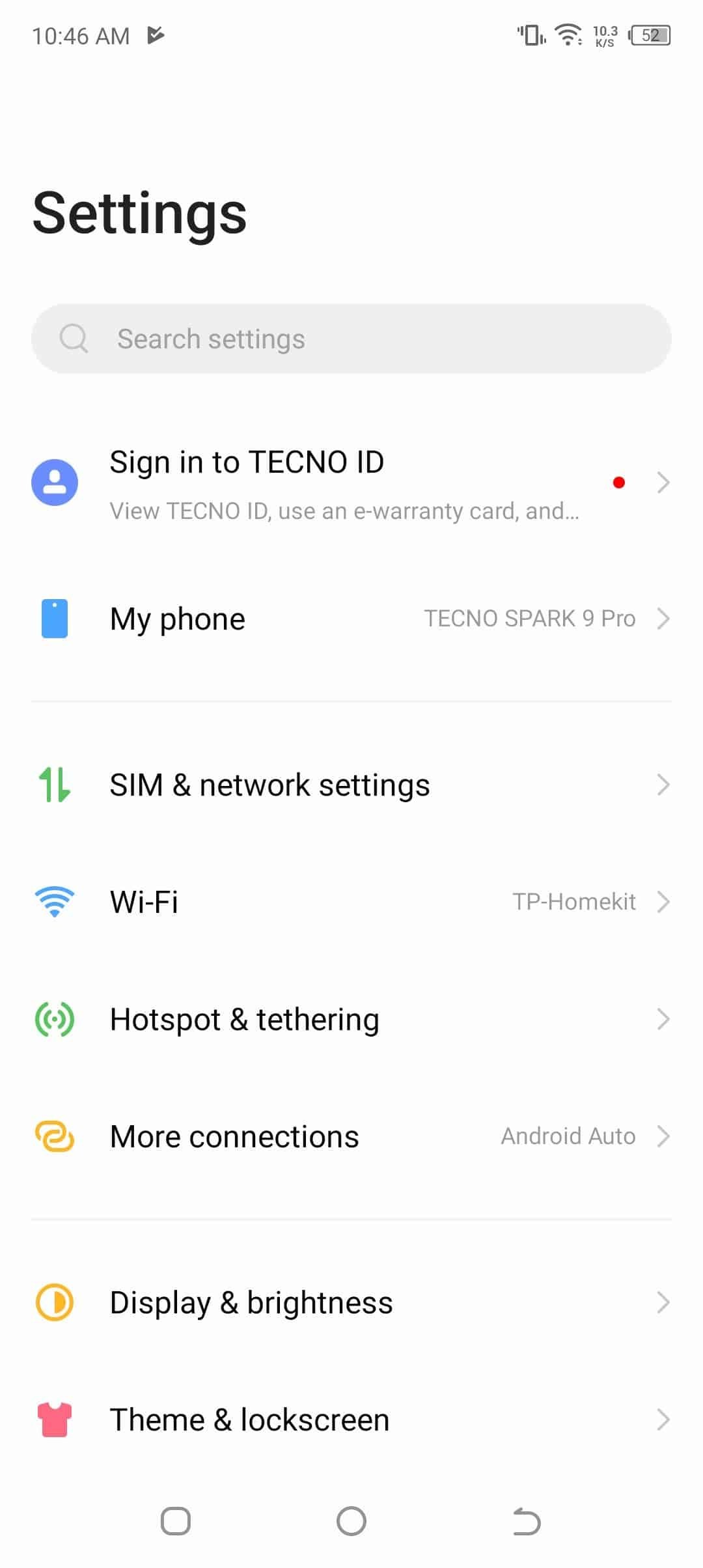Open SIM & network settings via its chevron
The height and width of the screenshot is (1568, 703).
pos(663,784)
